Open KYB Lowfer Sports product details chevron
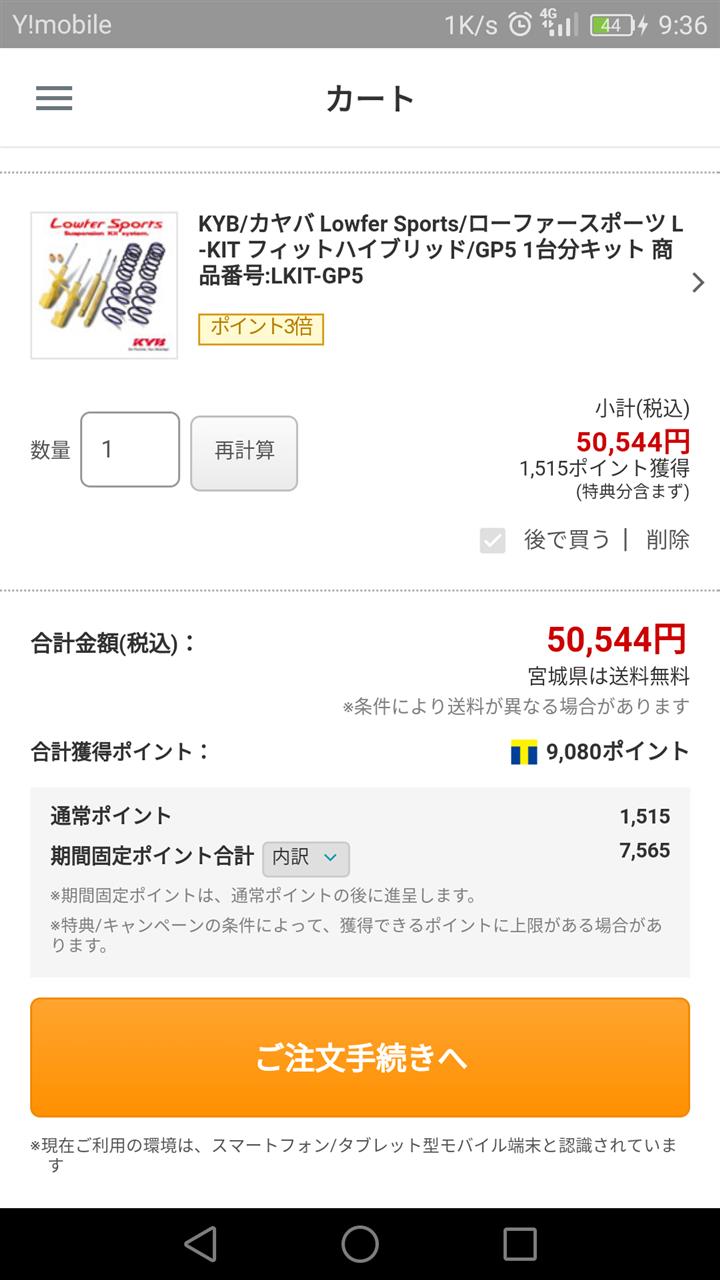The image size is (720, 1280). (698, 283)
